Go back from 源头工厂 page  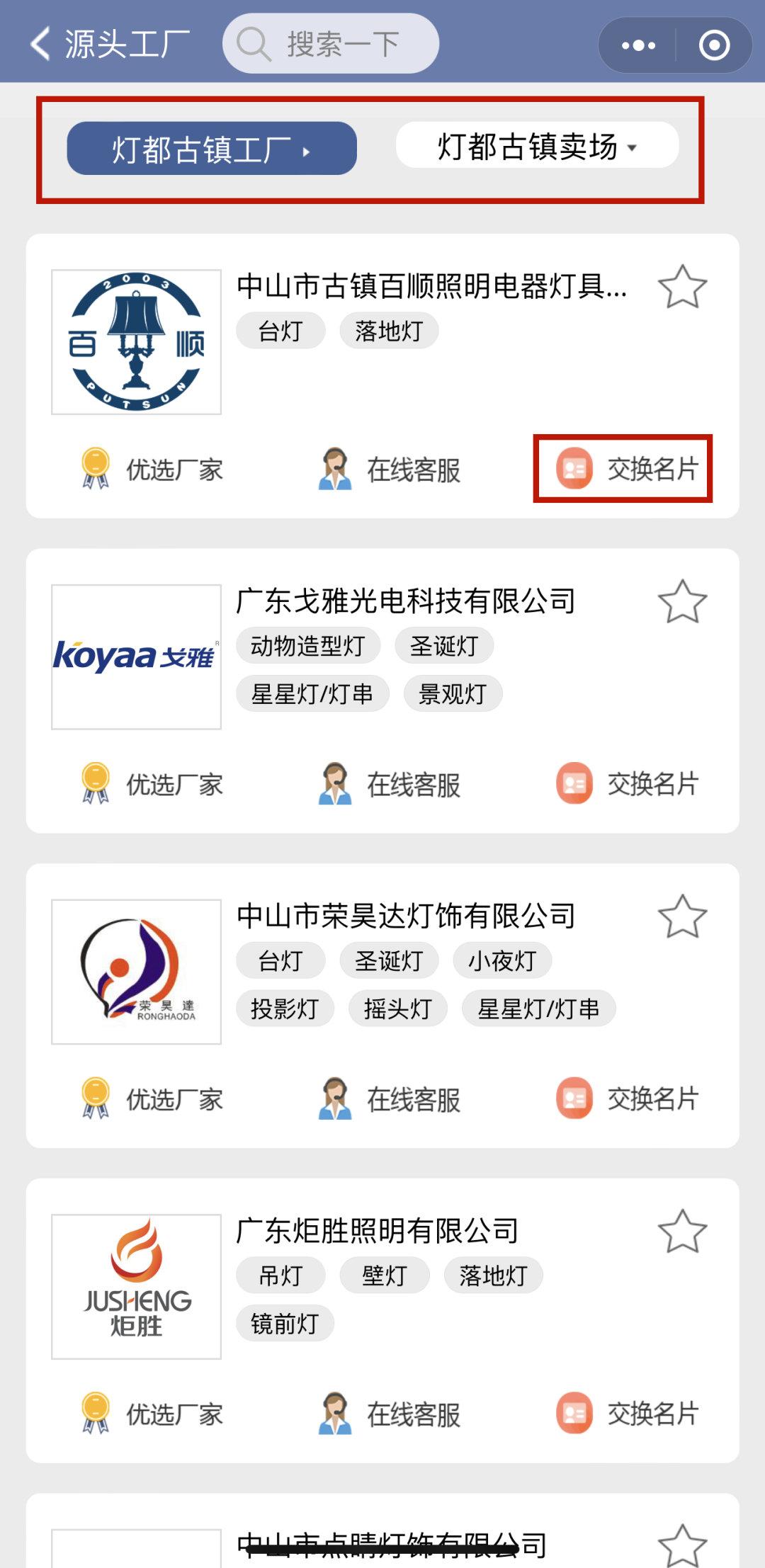(x=41, y=44)
